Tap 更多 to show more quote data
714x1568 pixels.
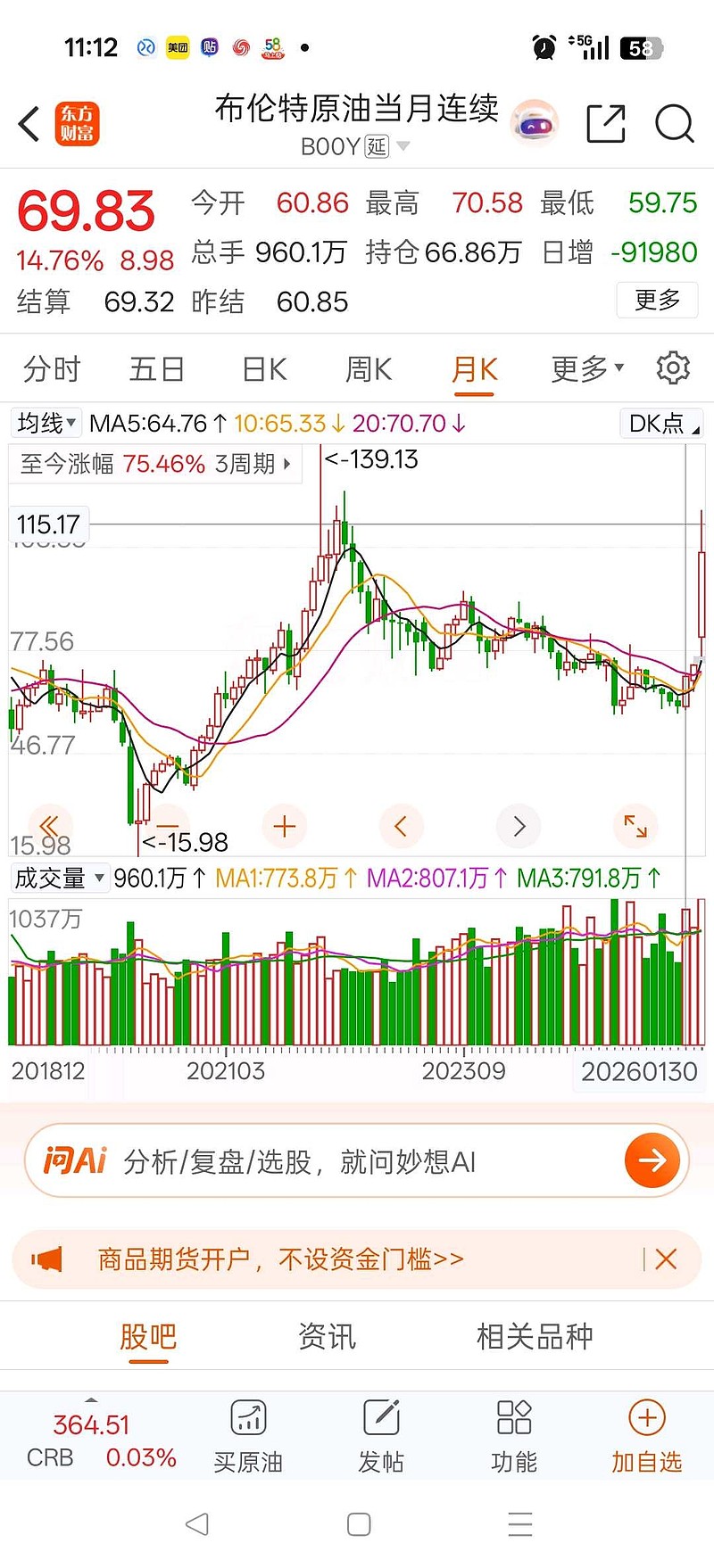pyautogui.click(x=657, y=300)
